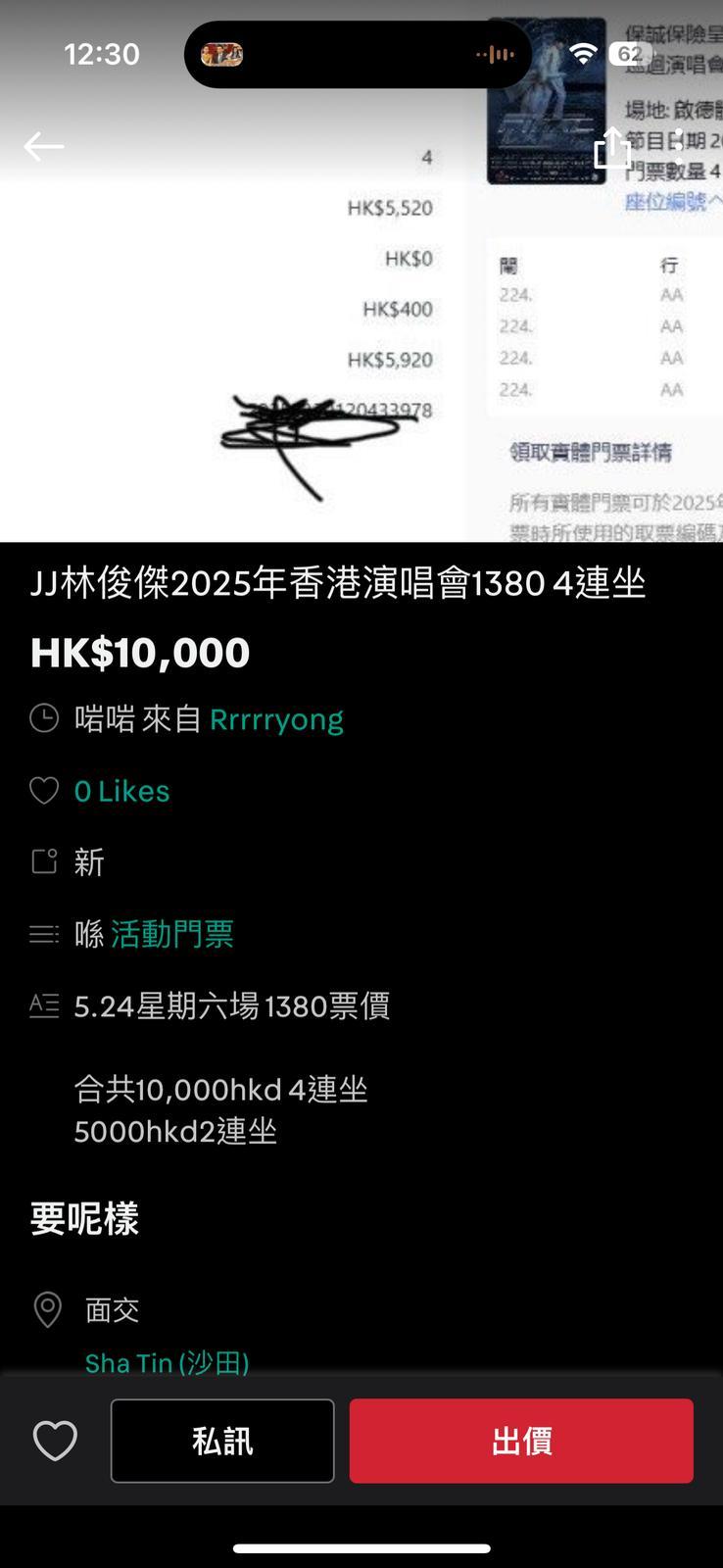Go back using the top arrow
Viewport: 723px width, 1568px height.
(x=44, y=147)
